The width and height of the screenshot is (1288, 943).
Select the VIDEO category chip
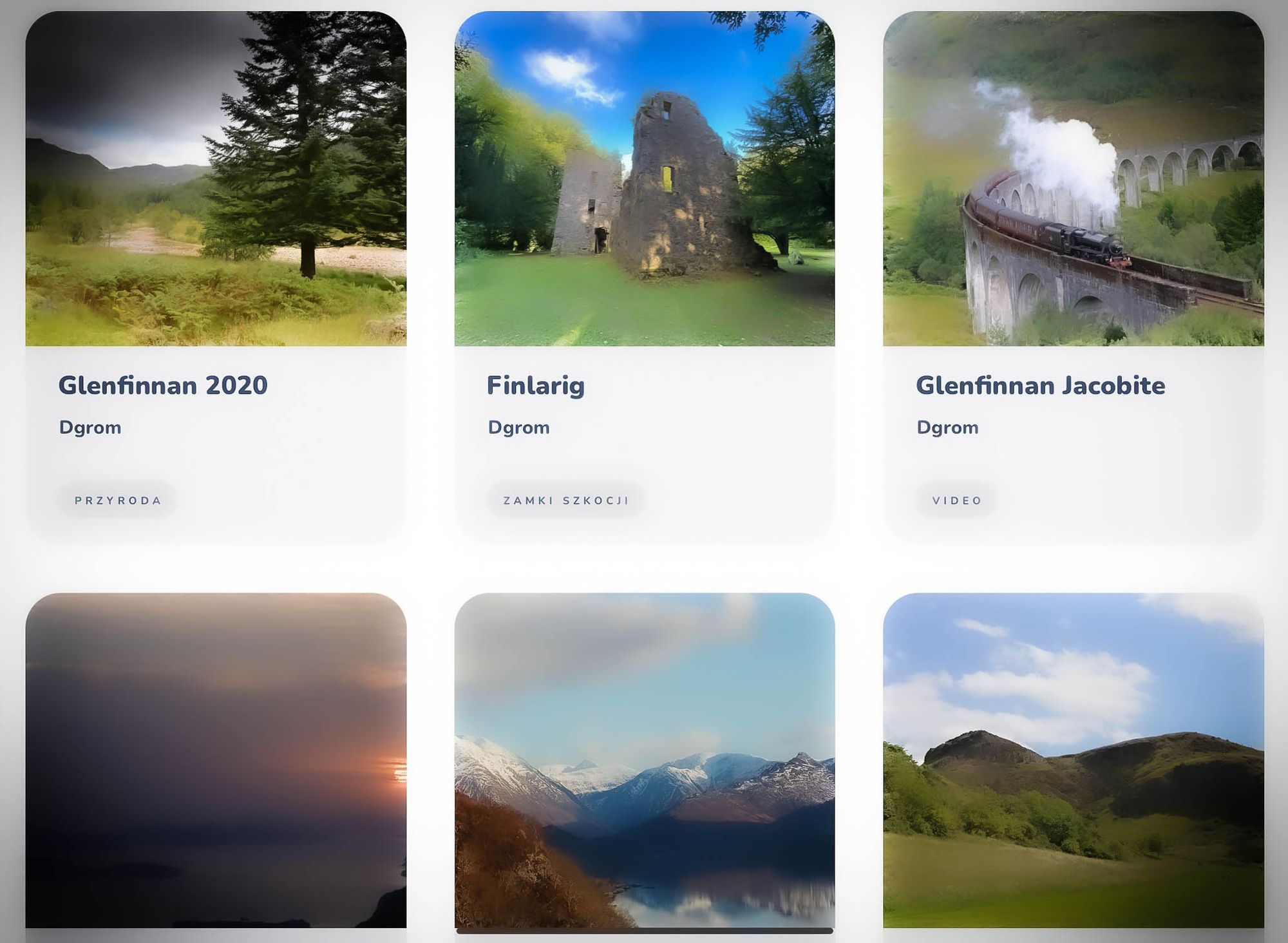click(957, 500)
